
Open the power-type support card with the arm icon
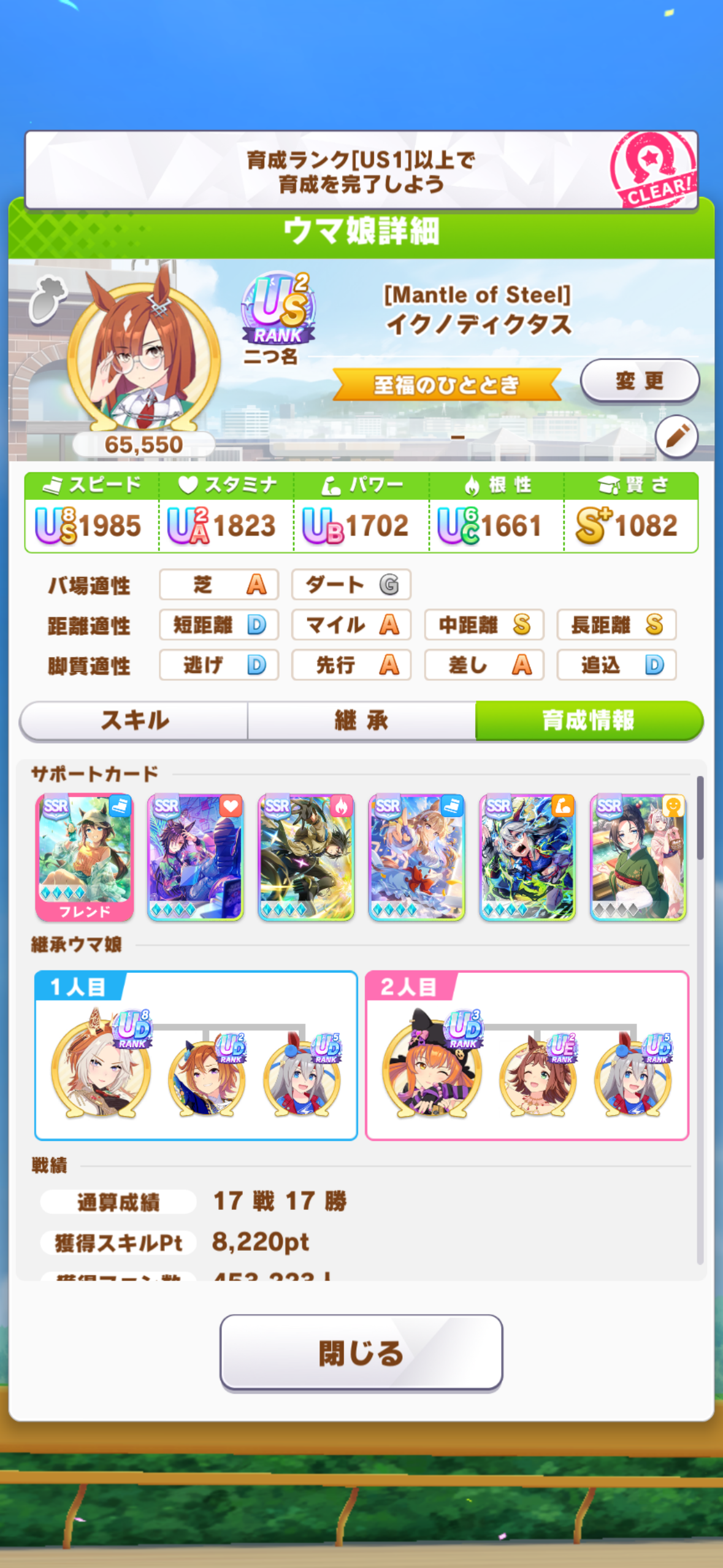tap(527, 856)
